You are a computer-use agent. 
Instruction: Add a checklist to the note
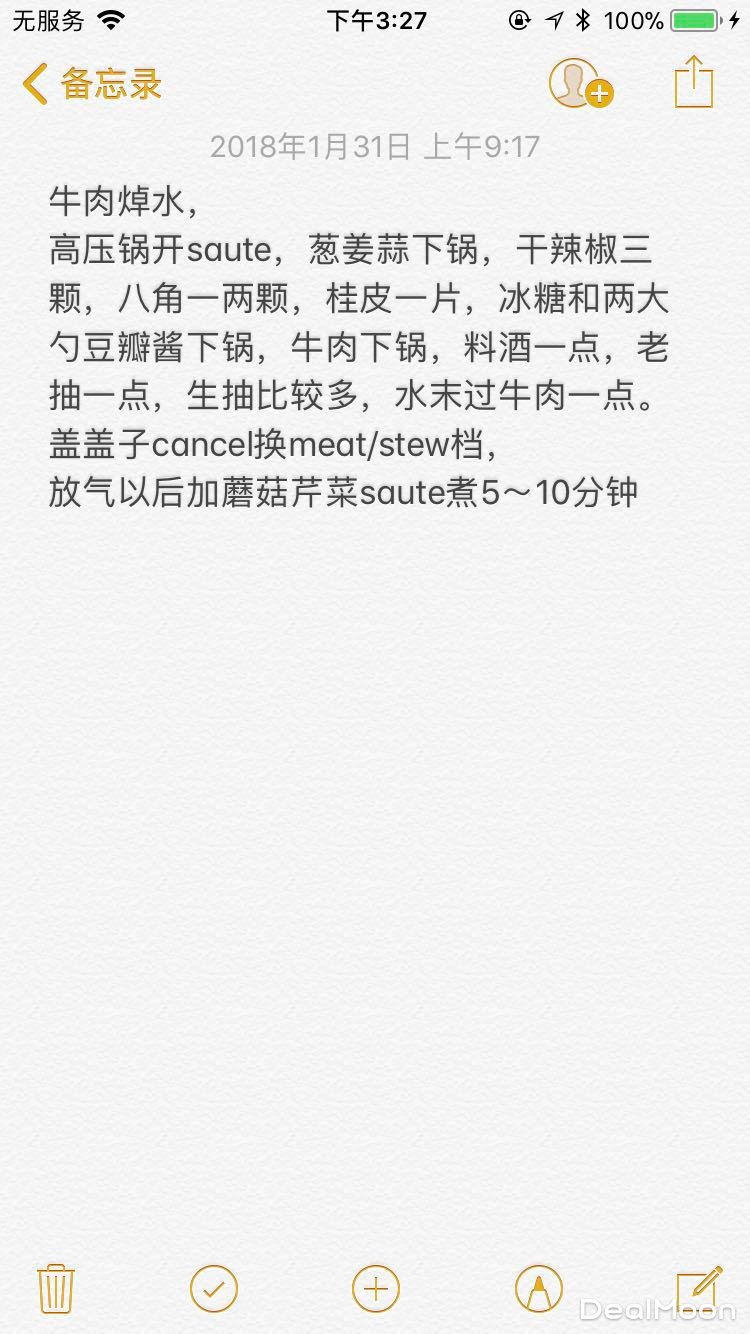[x=214, y=1288]
